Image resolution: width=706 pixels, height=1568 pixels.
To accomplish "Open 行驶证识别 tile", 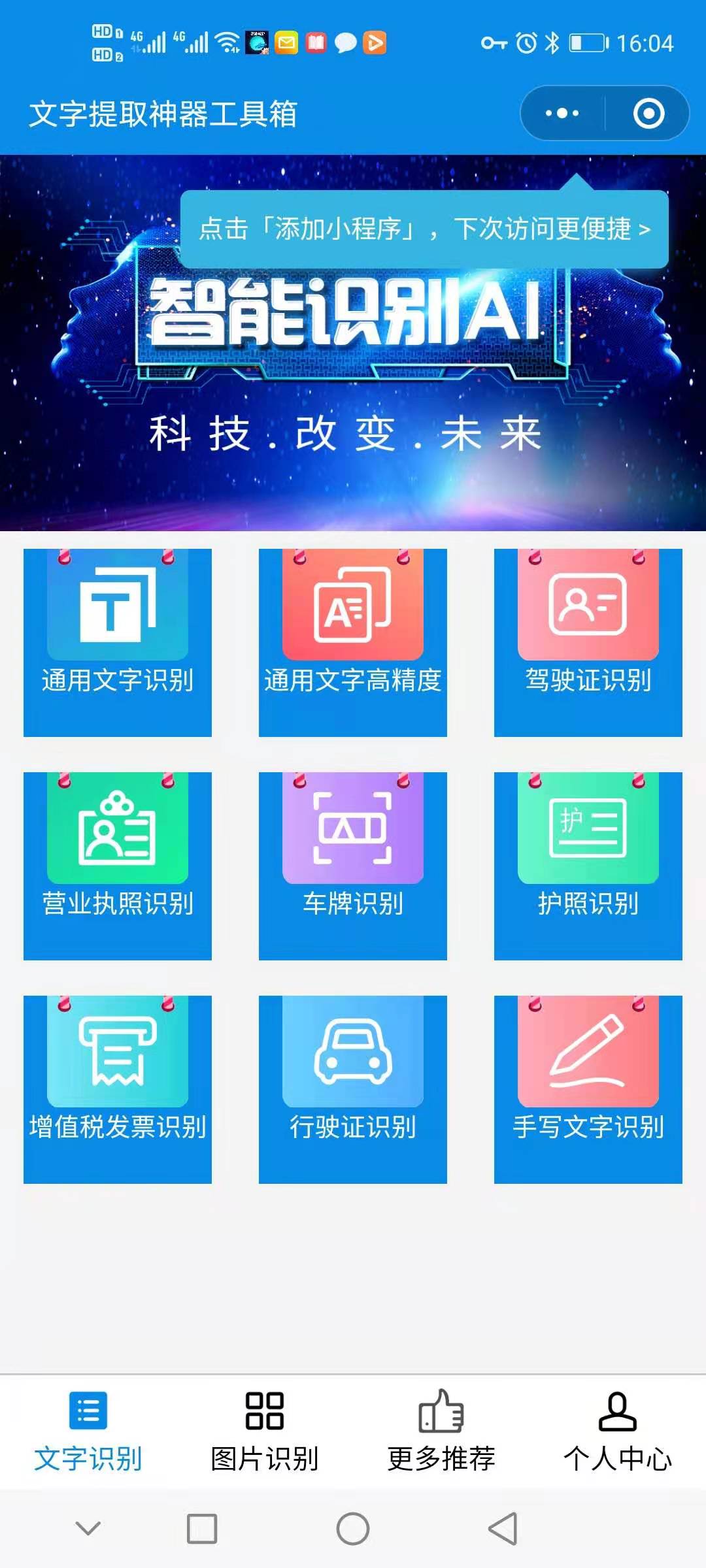I will 353,1089.
